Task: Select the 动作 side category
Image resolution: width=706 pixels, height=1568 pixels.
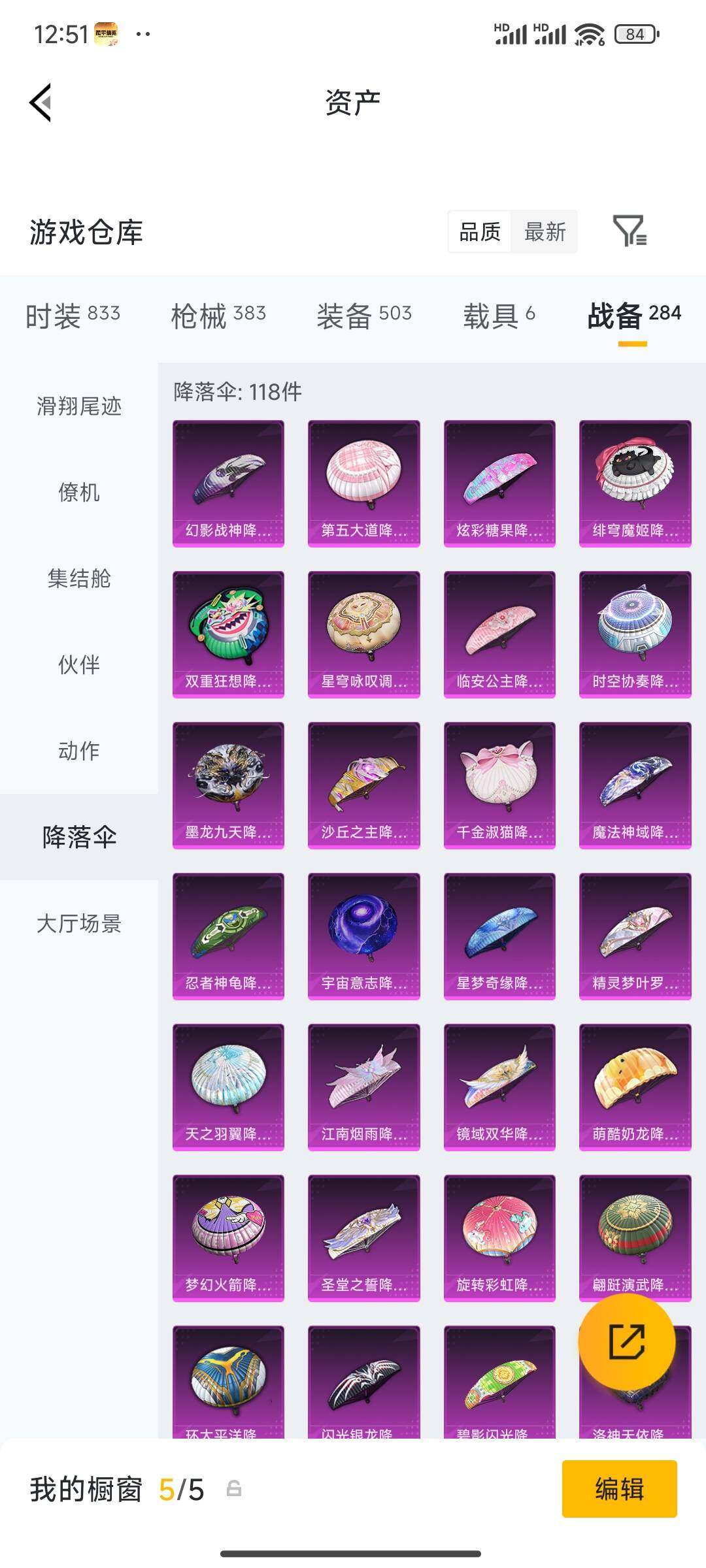Action: pos(79,751)
